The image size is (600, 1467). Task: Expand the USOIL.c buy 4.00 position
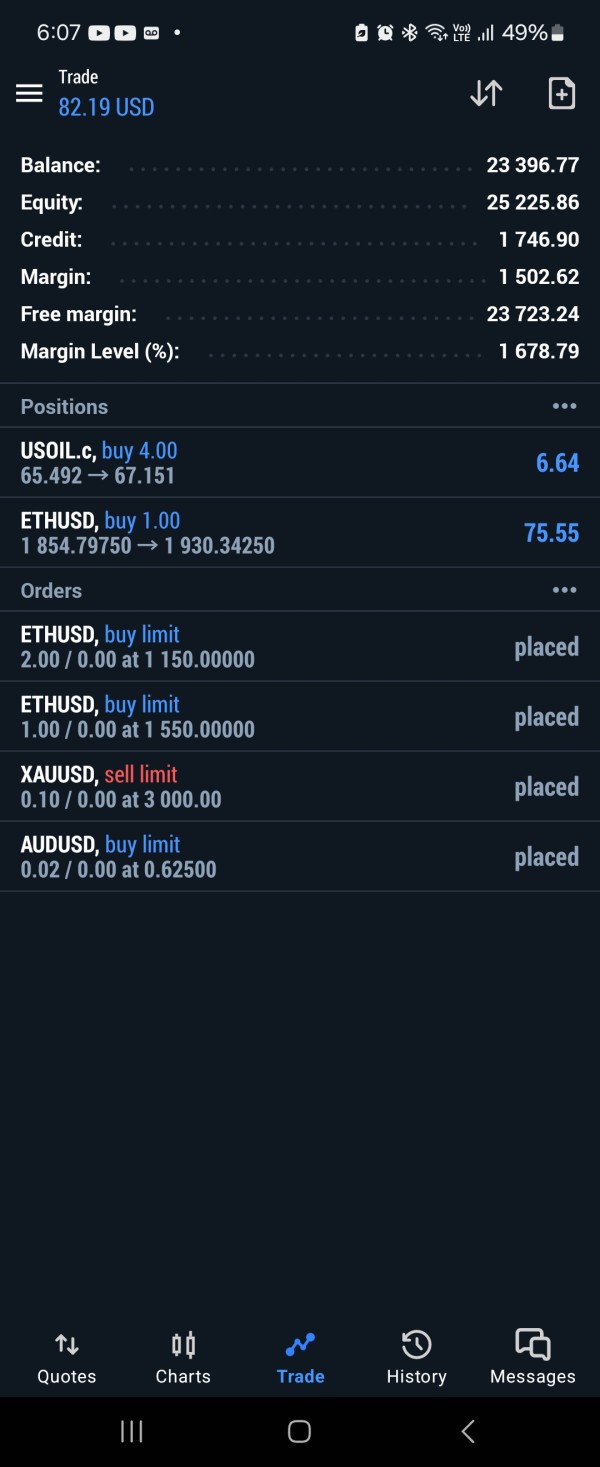[300, 463]
